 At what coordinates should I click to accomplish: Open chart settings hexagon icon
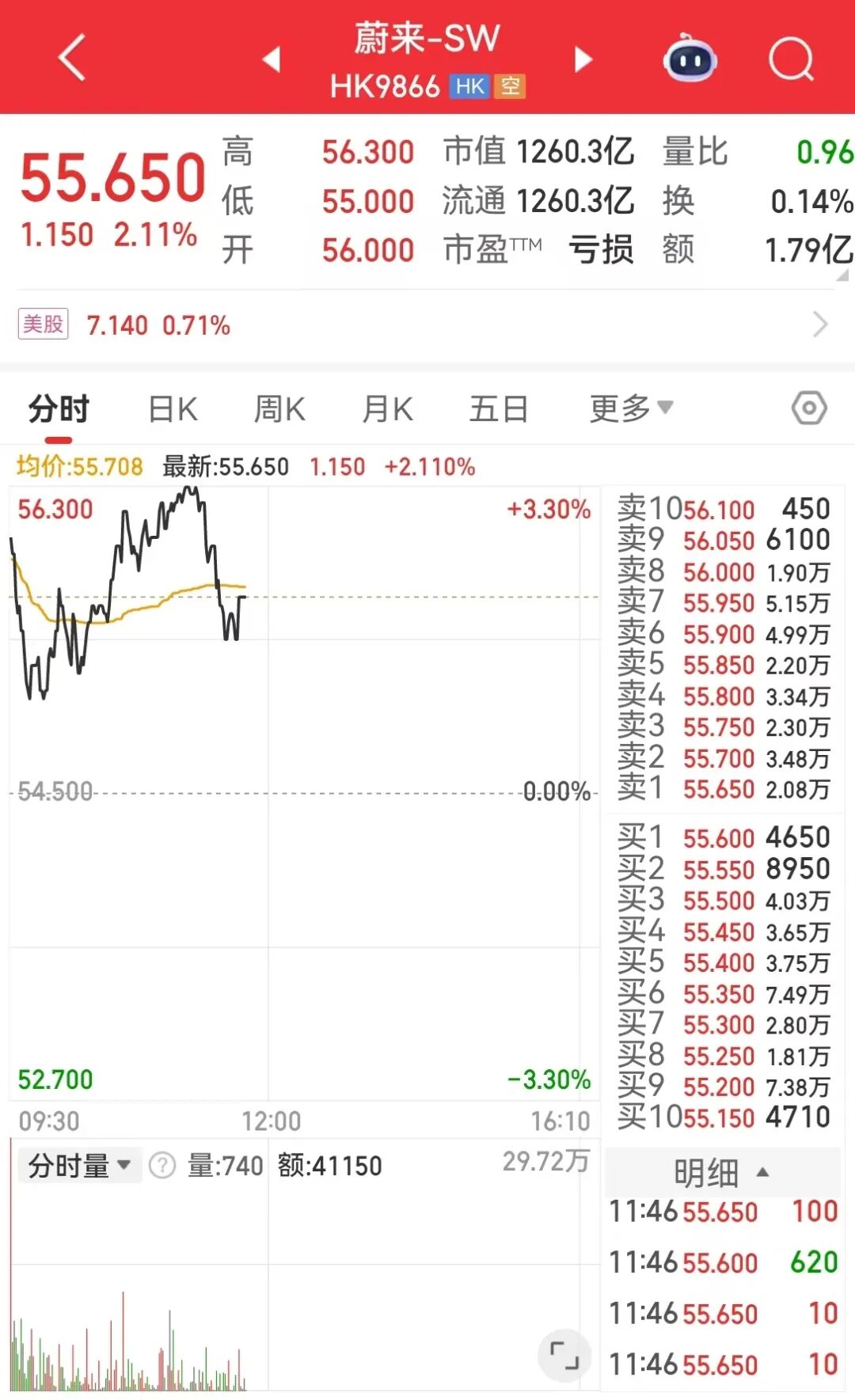809,408
